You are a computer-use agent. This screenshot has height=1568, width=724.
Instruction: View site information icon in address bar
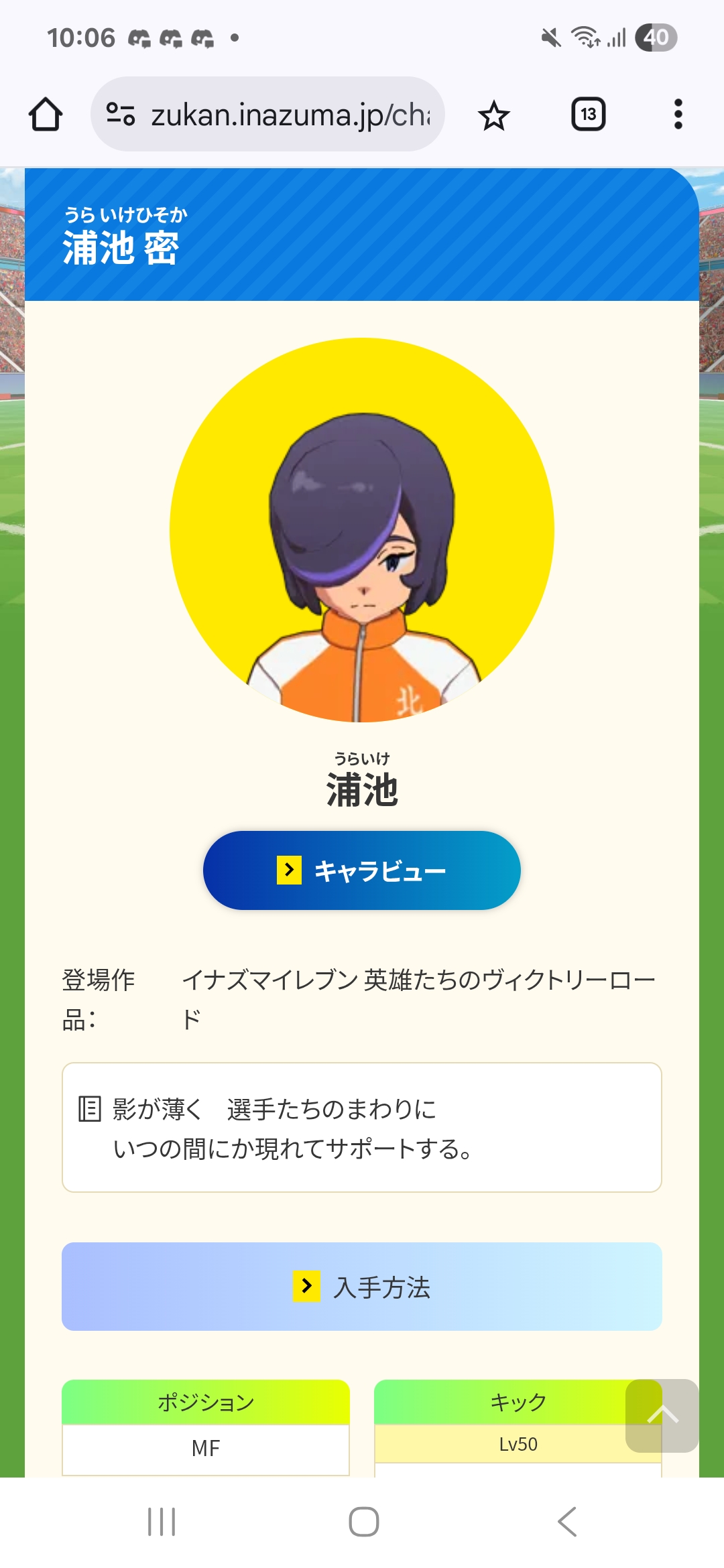[121, 115]
